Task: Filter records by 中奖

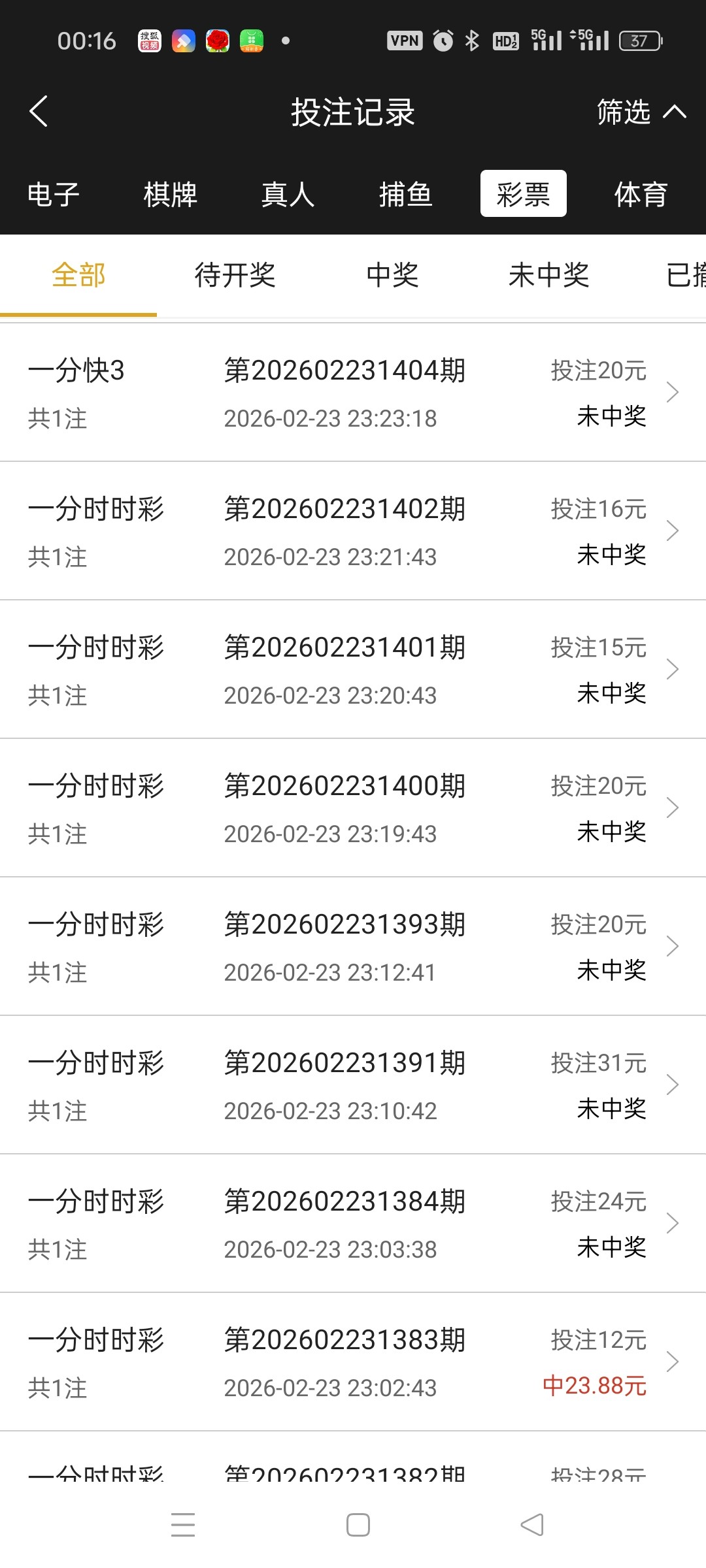Action: pos(392,275)
